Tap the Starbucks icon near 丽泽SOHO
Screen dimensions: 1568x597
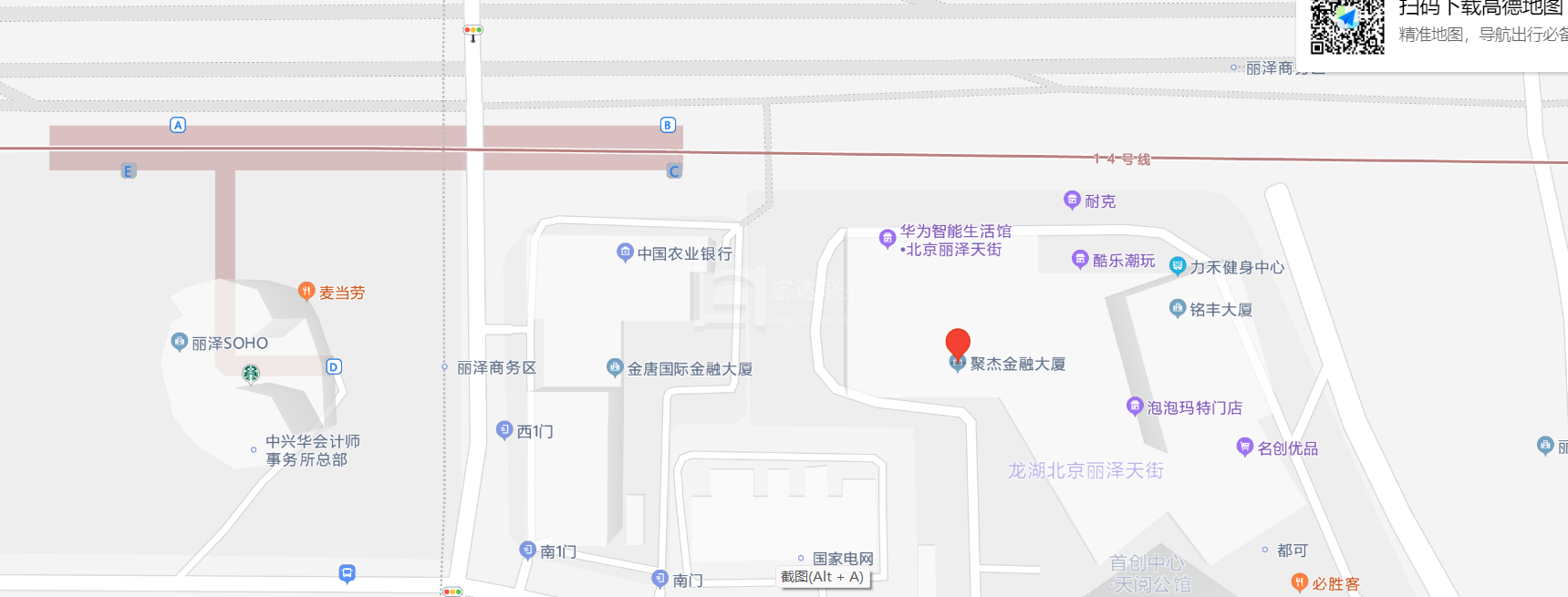point(251,374)
